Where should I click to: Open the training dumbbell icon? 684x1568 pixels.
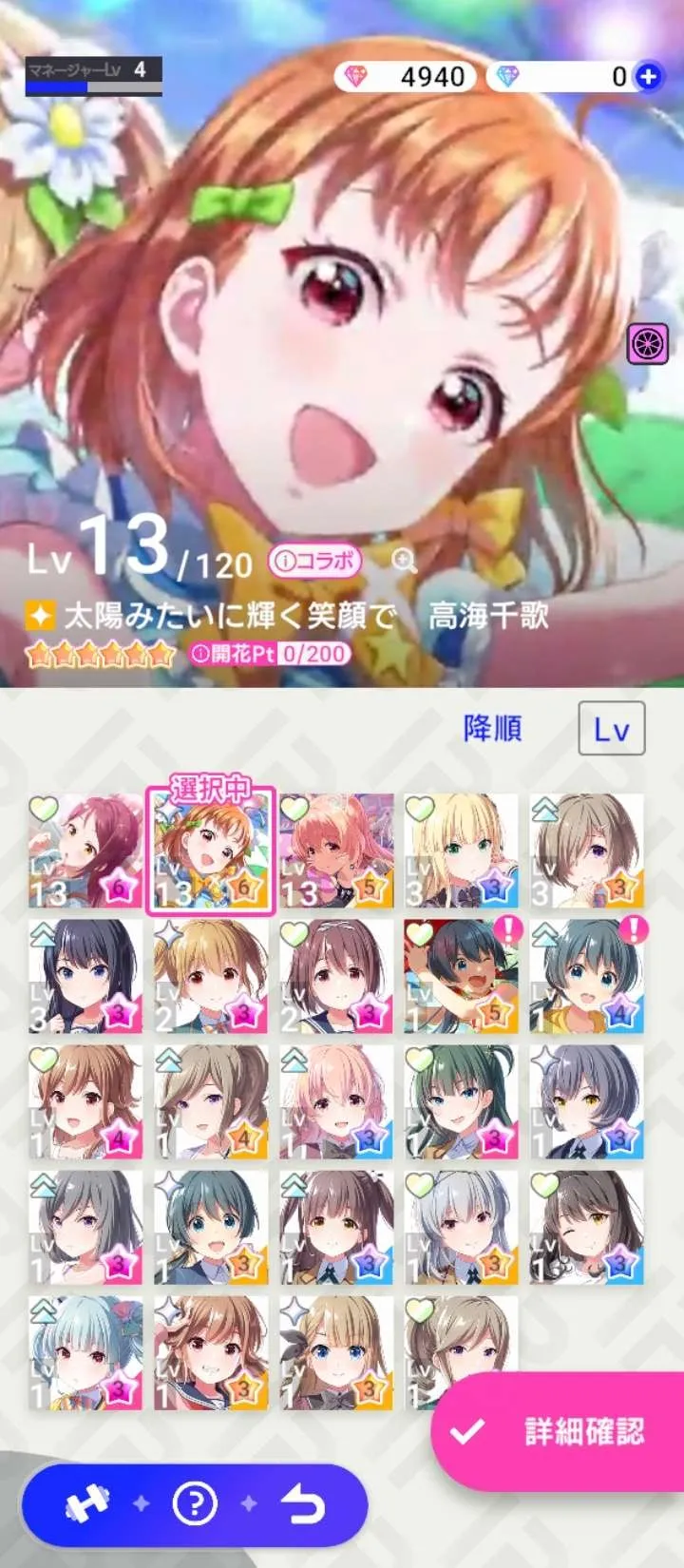click(87, 1504)
